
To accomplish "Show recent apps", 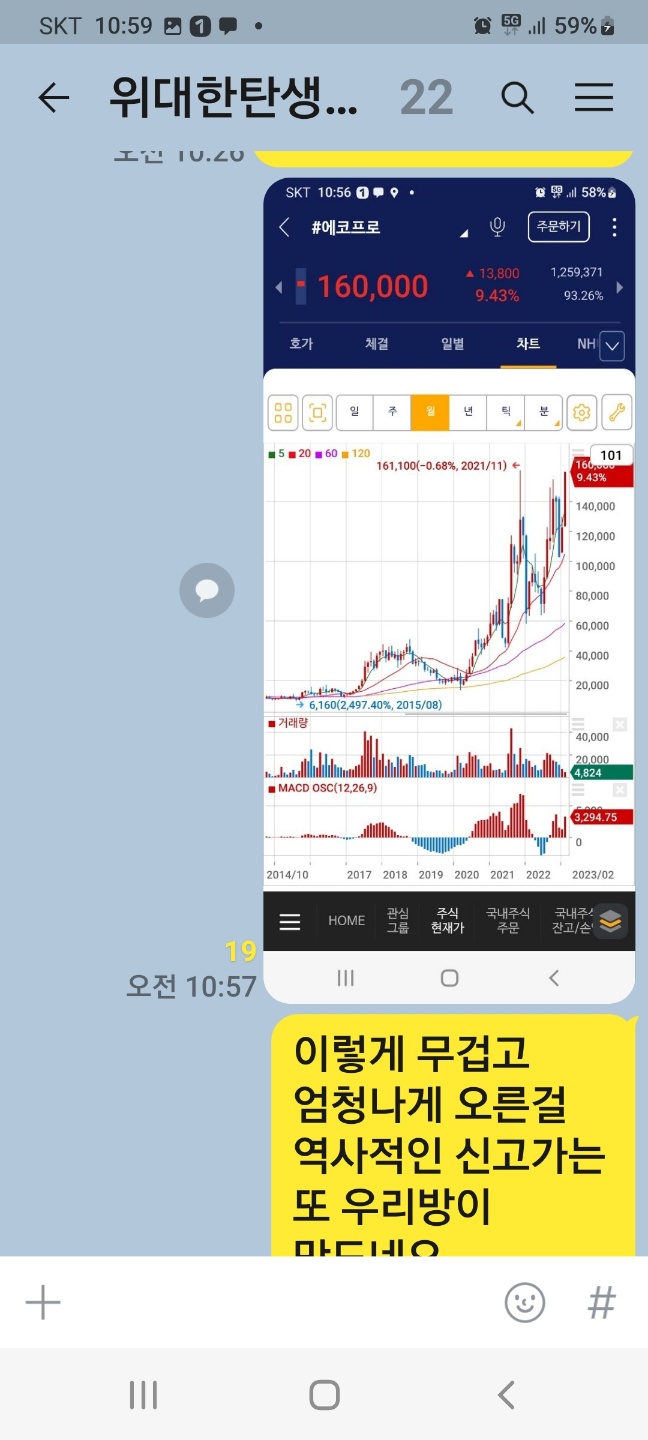I will tap(144, 1395).
